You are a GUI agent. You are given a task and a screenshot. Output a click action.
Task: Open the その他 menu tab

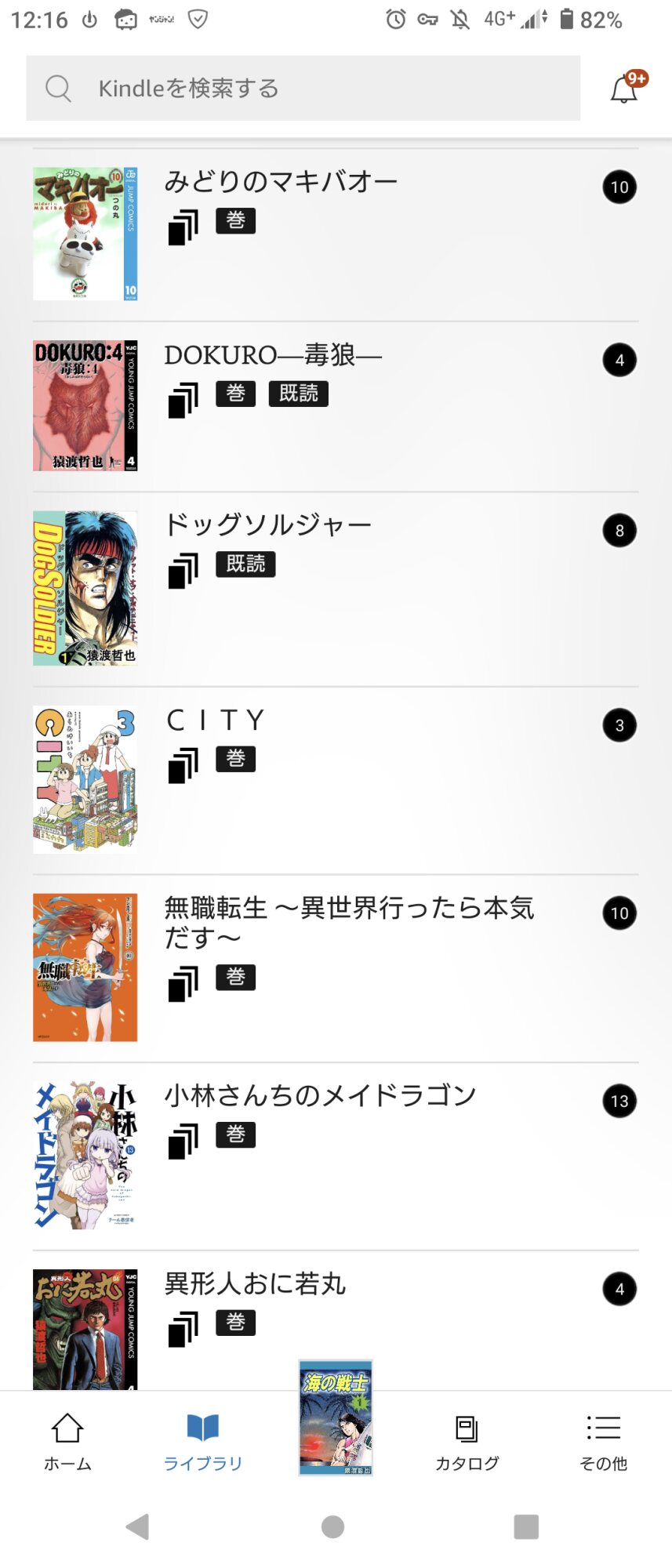click(x=603, y=1441)
